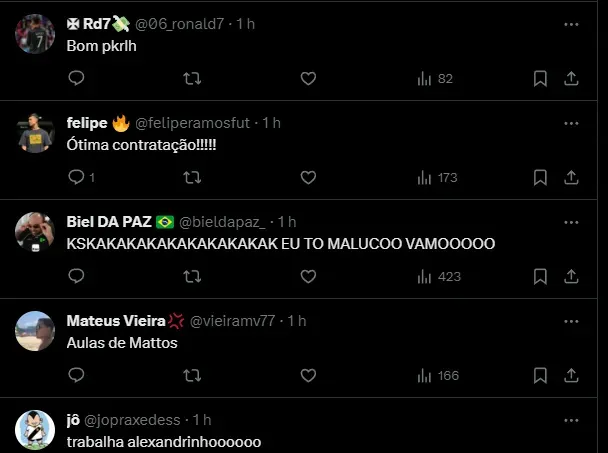Bookmark Rd7's reply

point(540,78)
